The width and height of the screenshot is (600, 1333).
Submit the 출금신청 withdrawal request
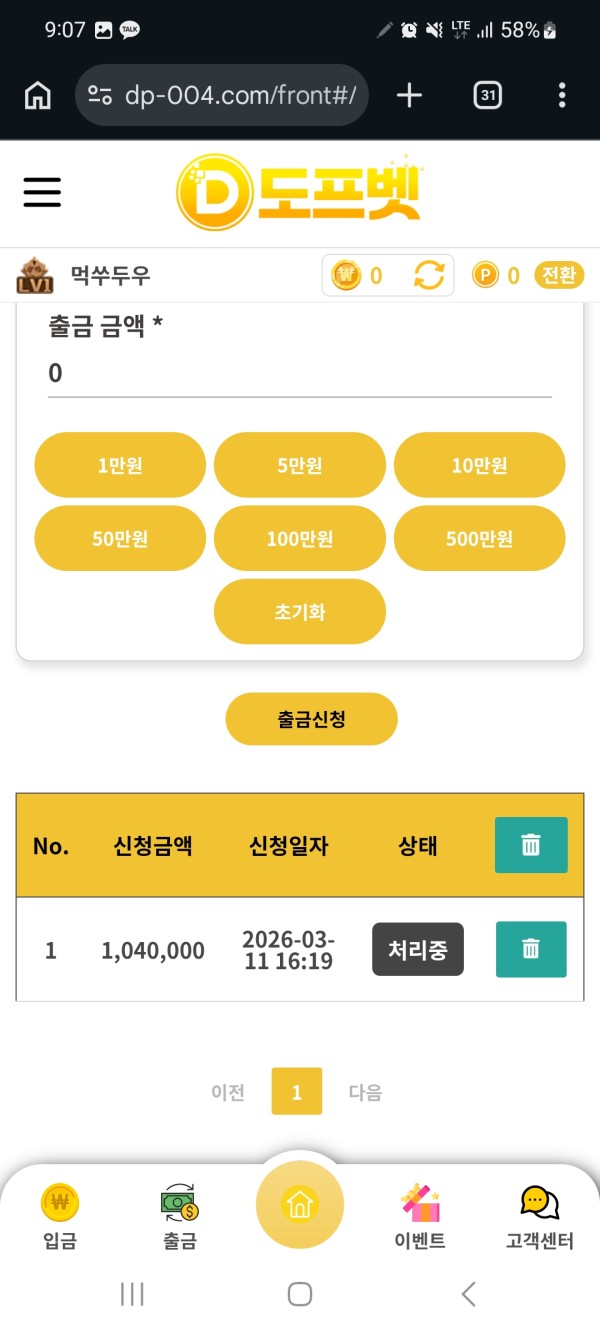coord(311,719)
